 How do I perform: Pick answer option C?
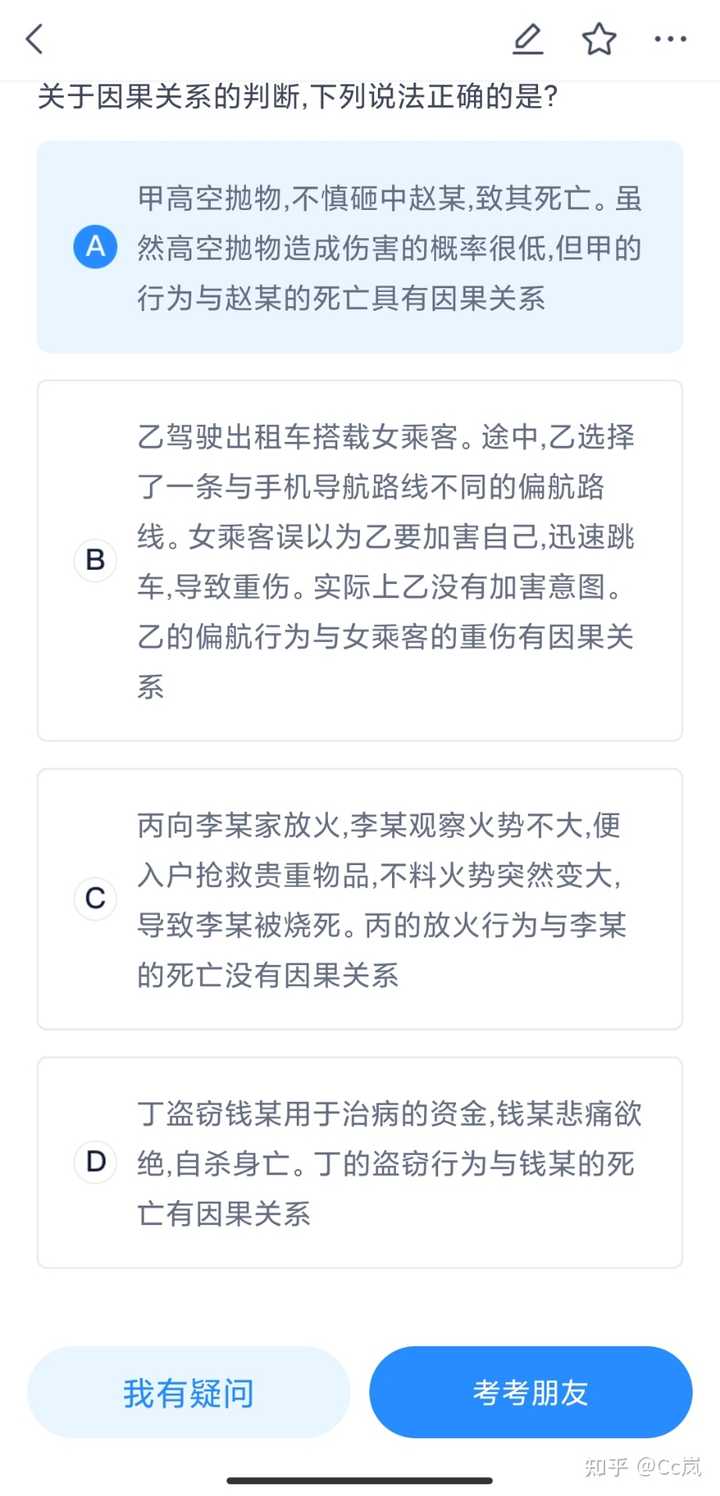[360, 898]
